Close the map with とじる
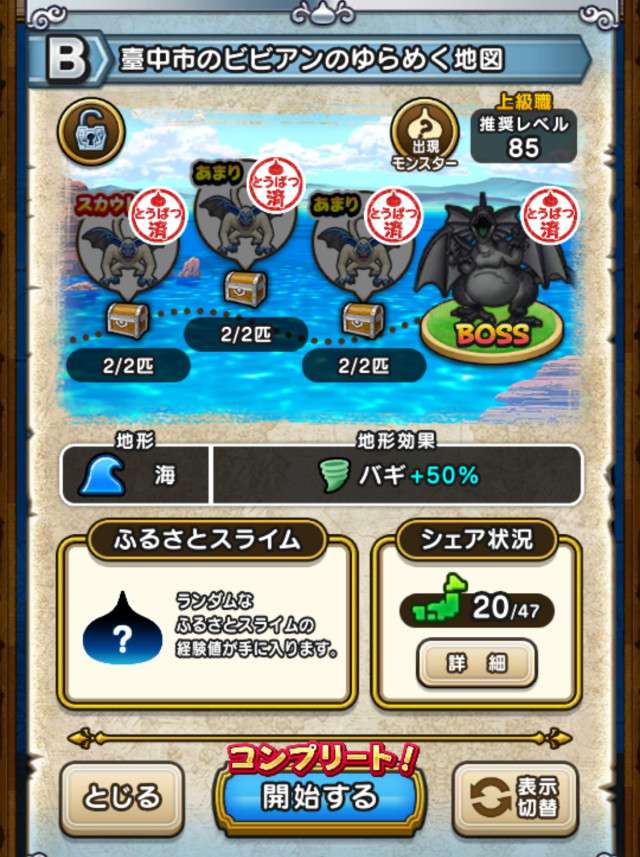Viewport: 640px width, 857px height. (x=121, y=797)
